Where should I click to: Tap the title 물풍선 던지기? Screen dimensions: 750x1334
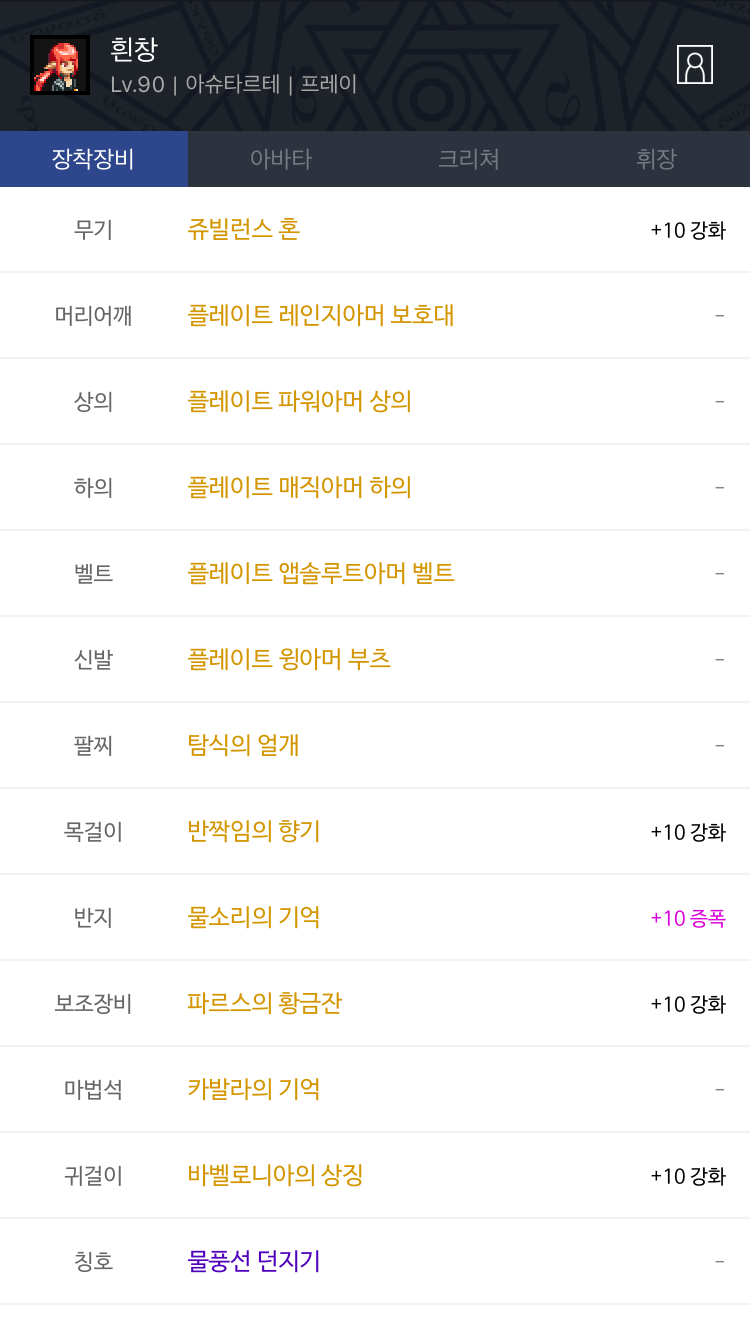(254, 1262)
